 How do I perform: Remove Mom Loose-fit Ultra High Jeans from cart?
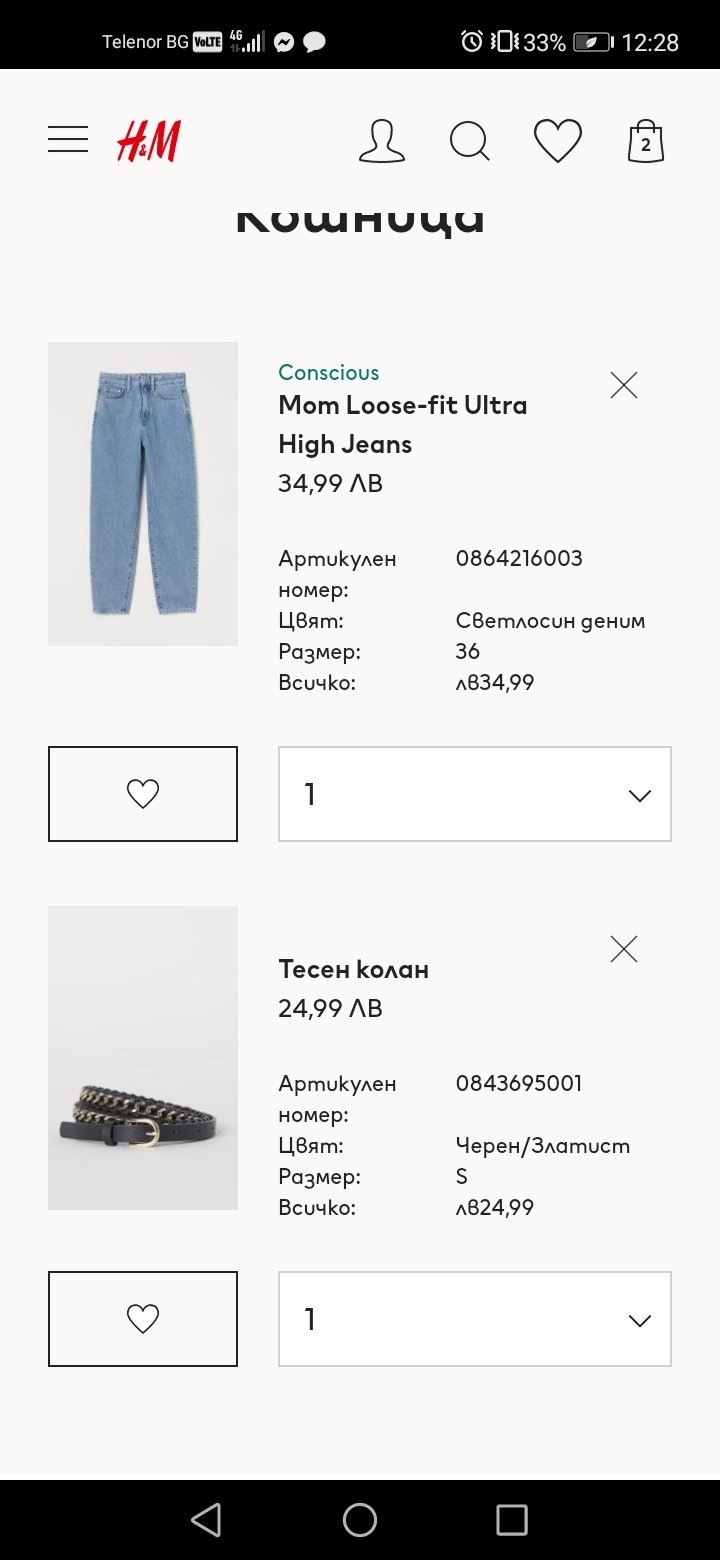624,385
